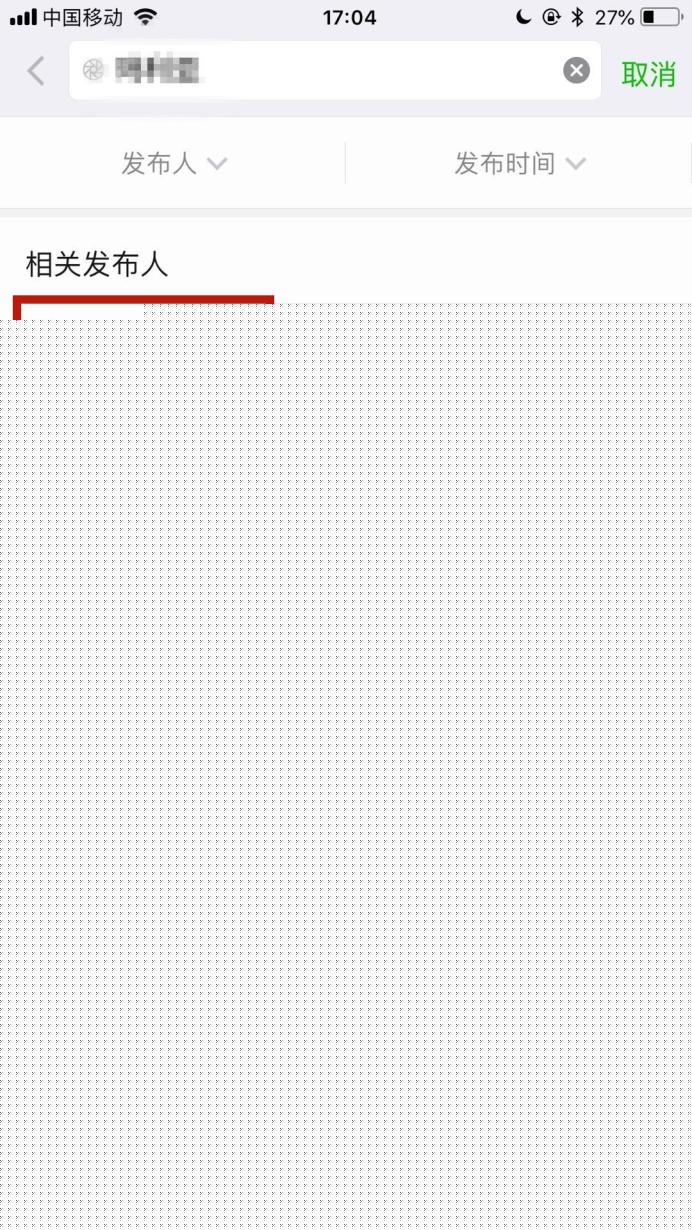692x1230 pixels.
Task: Go back using the left arrow
Action: click(36, 71)
